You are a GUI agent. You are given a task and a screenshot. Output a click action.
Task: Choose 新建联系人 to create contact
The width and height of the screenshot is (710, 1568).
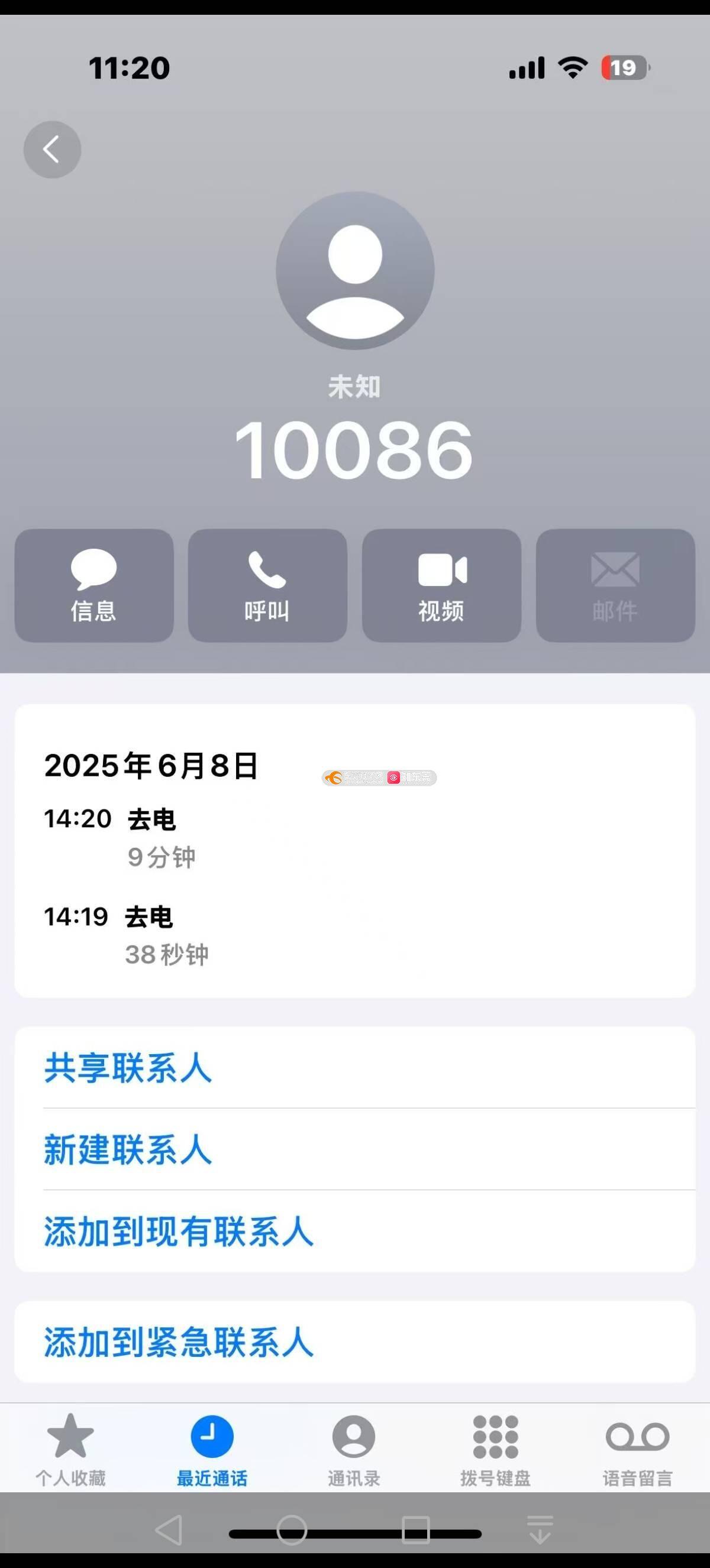355,1149
